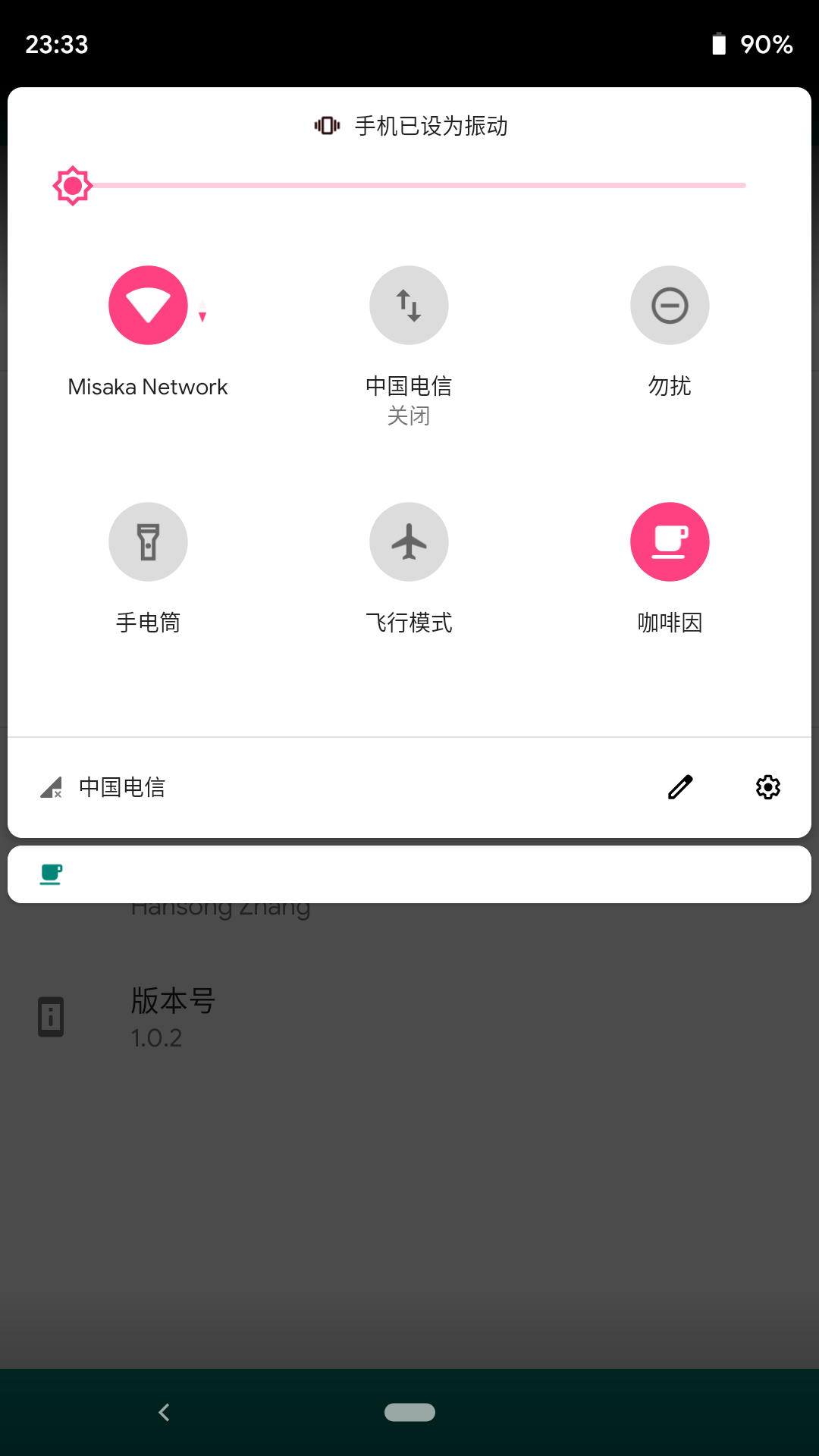Turn on 中国电信 mobile data
The image size is (819, 1456).
point(409,306)
